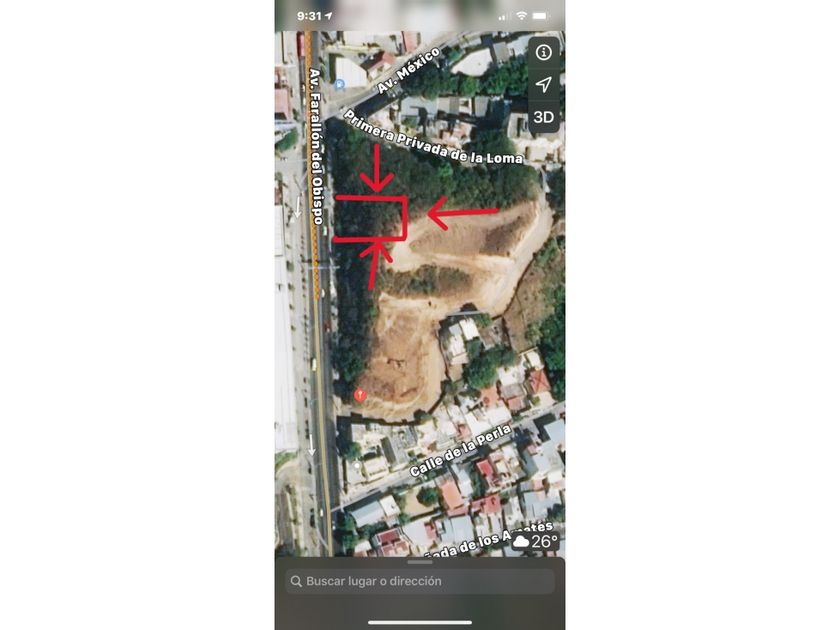The height and width of the screenshot is (630, 840).
Task: Expand the search panel using its grabber handle
Action: 419,562
